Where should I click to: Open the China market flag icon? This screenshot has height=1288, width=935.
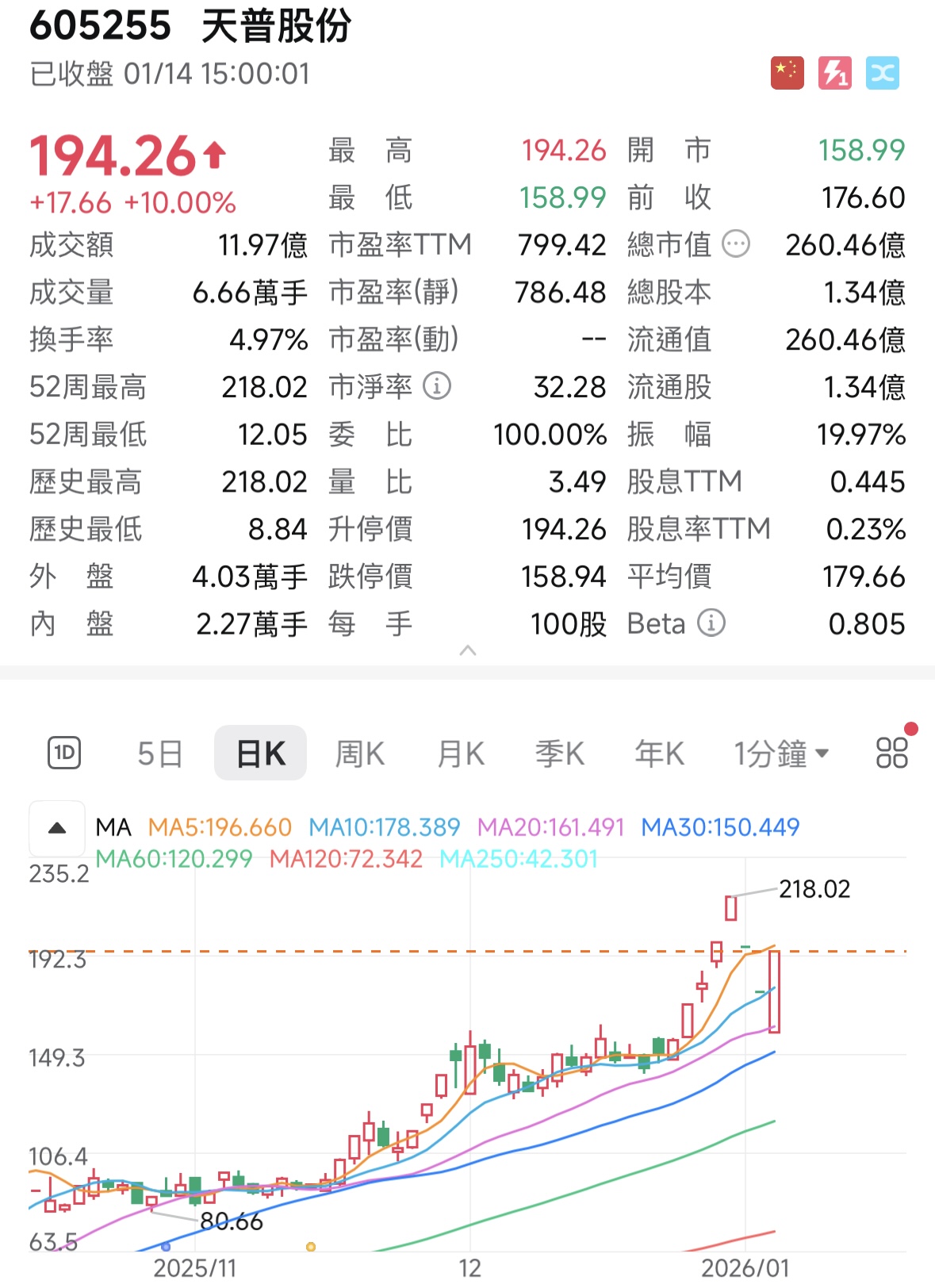point(787,73)
